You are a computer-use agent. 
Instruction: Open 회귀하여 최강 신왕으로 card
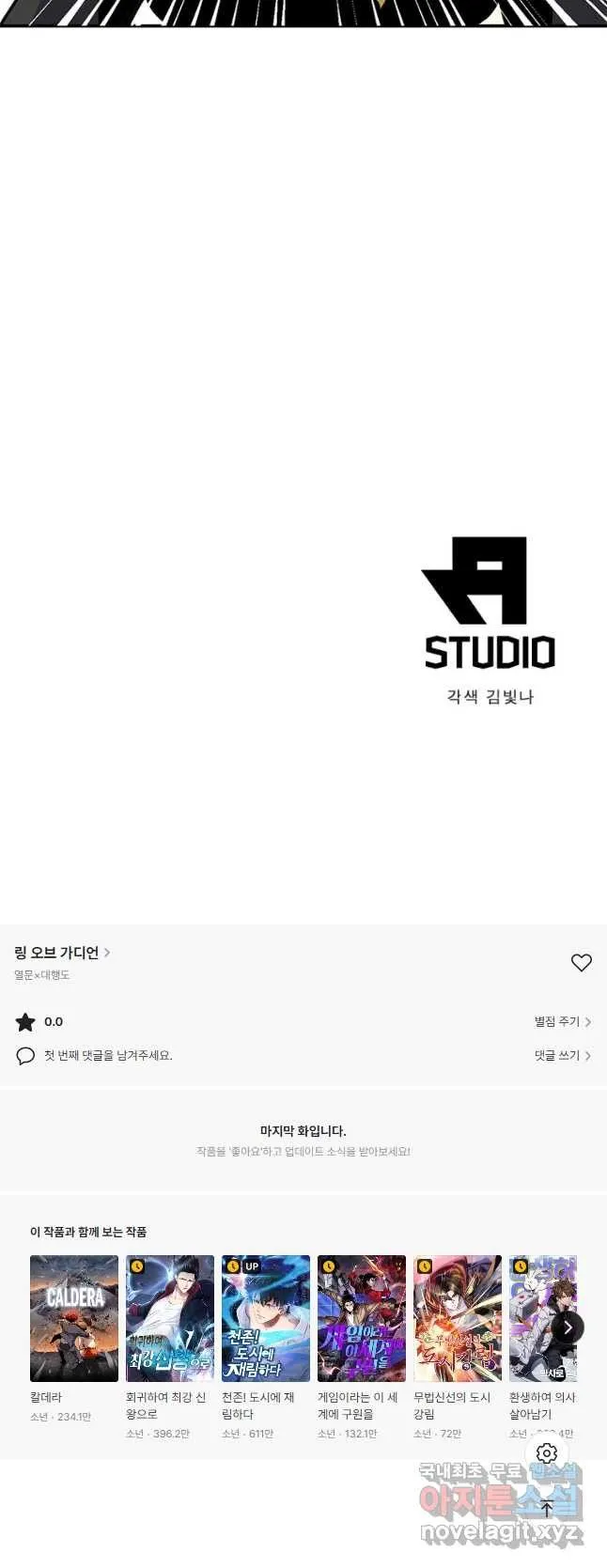point(170,1318)
